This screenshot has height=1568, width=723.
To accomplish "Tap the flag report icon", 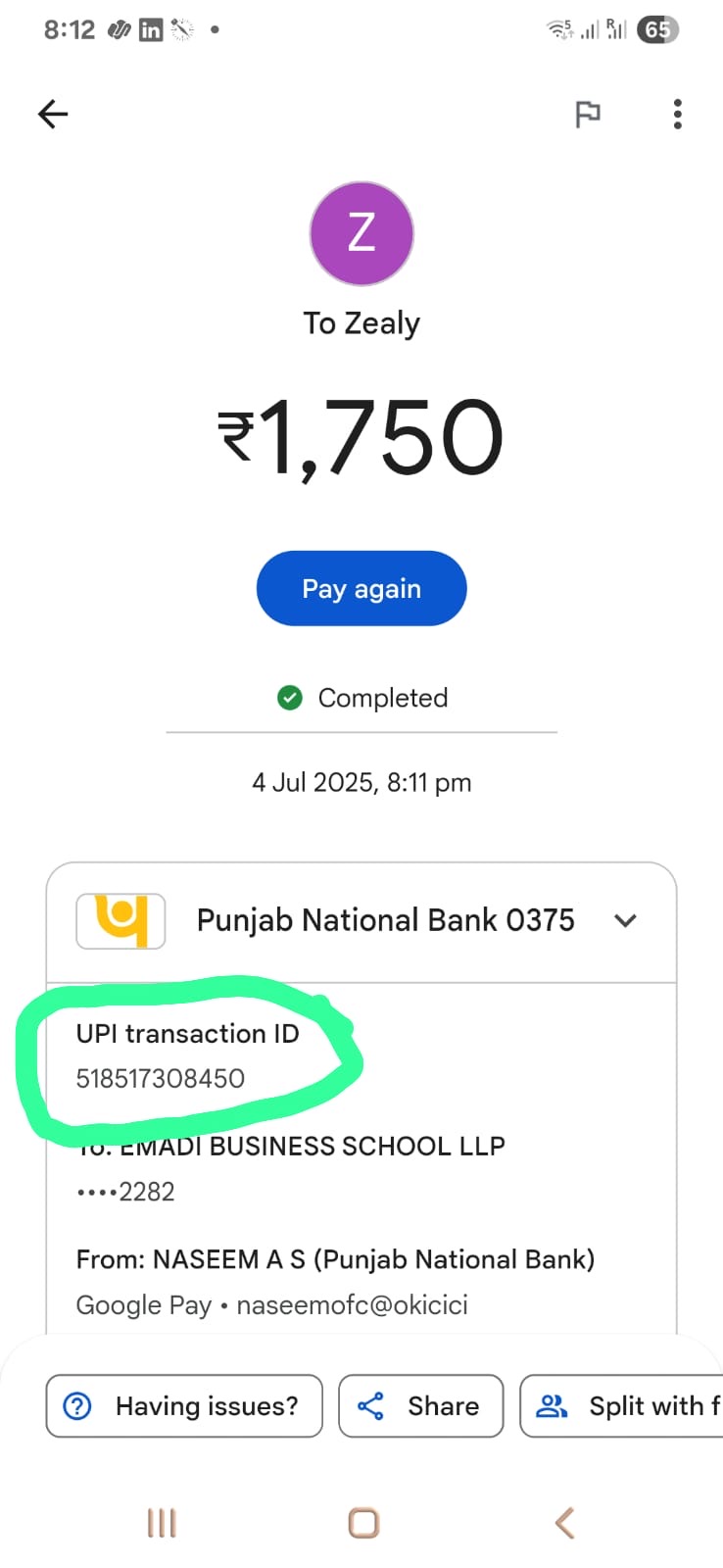I will (587, 115).
